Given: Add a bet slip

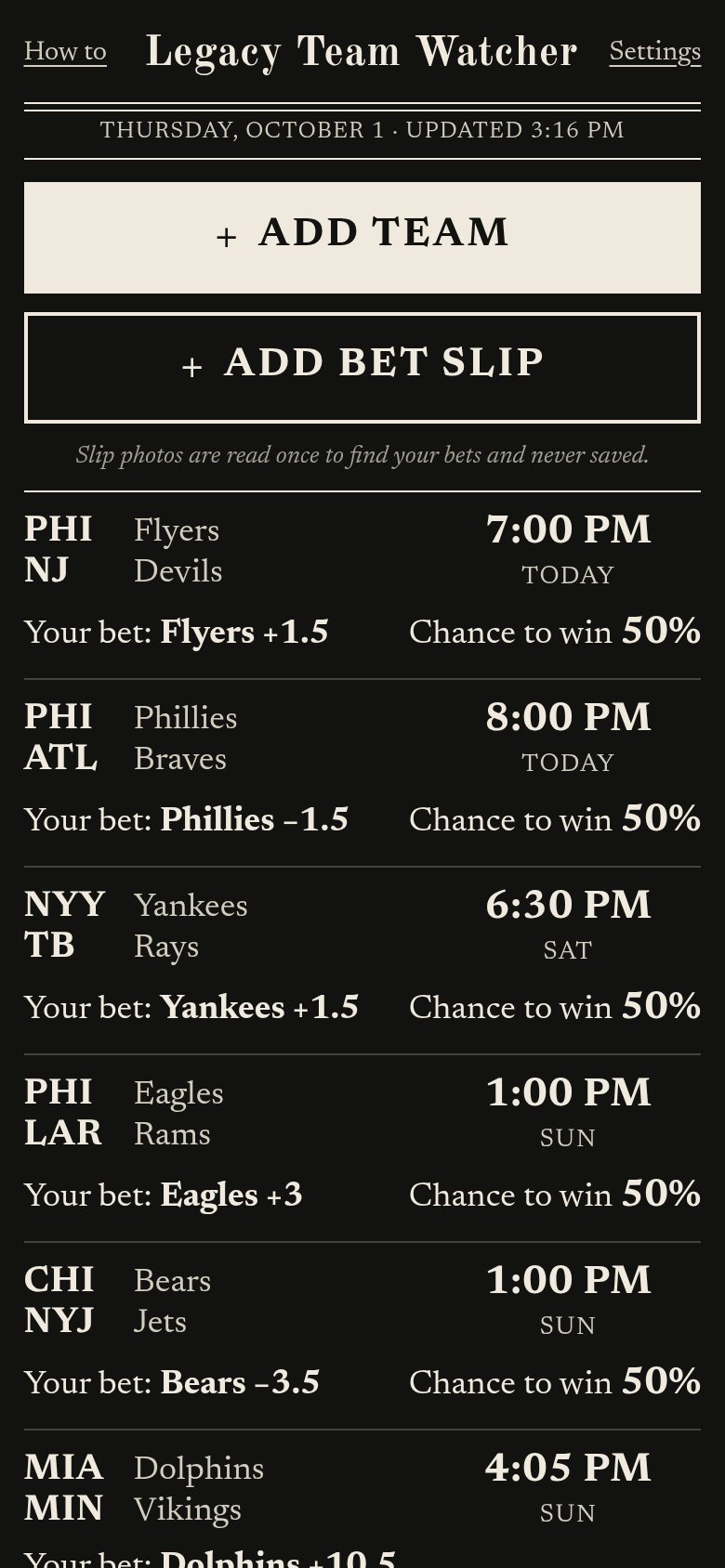Looking at the screenshot, I should (362, 368).
